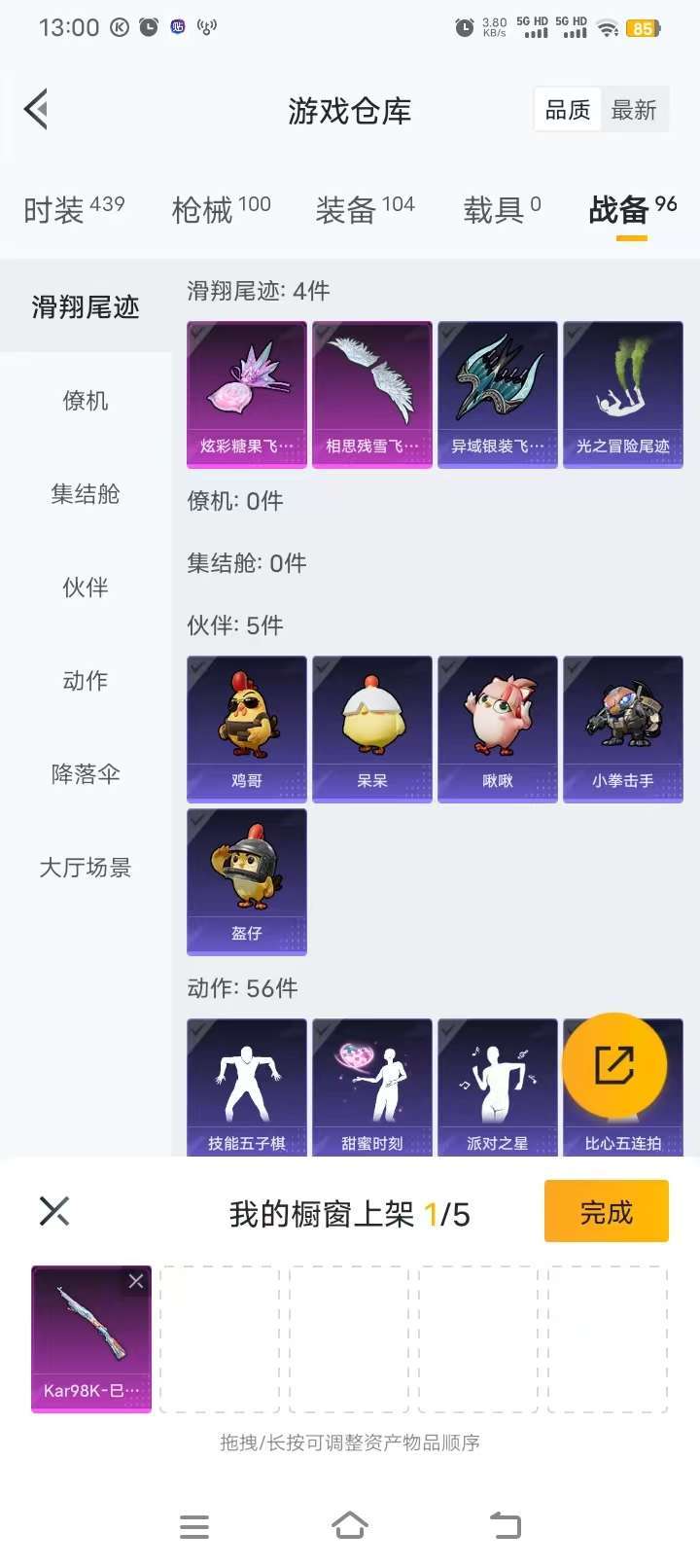
Task: Close the 我的橱窗上架 panel
Action: pyautogui.click(x=54, y=1211)
